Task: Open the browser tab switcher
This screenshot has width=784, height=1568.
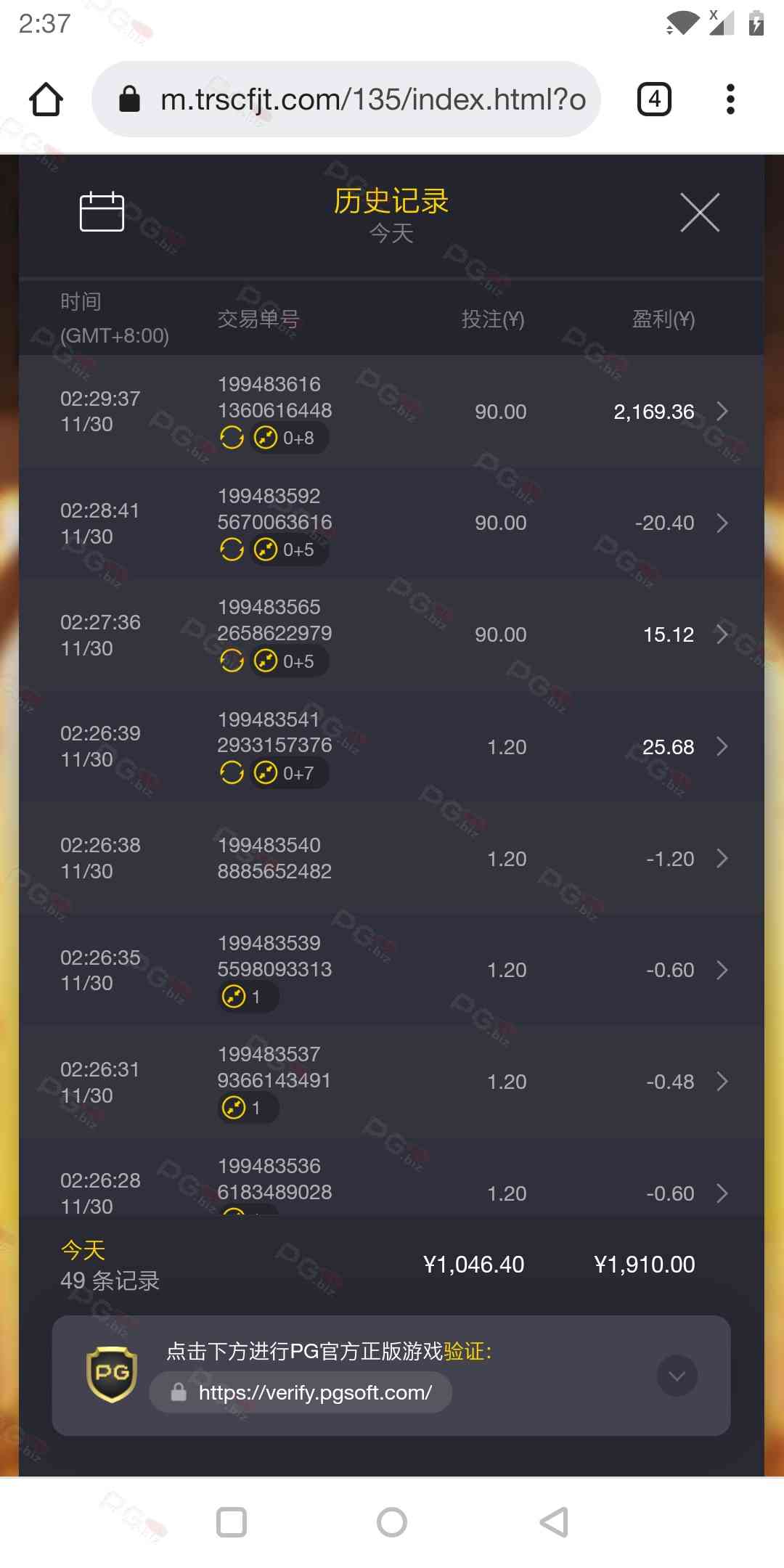Action: (x=654, y=99)
